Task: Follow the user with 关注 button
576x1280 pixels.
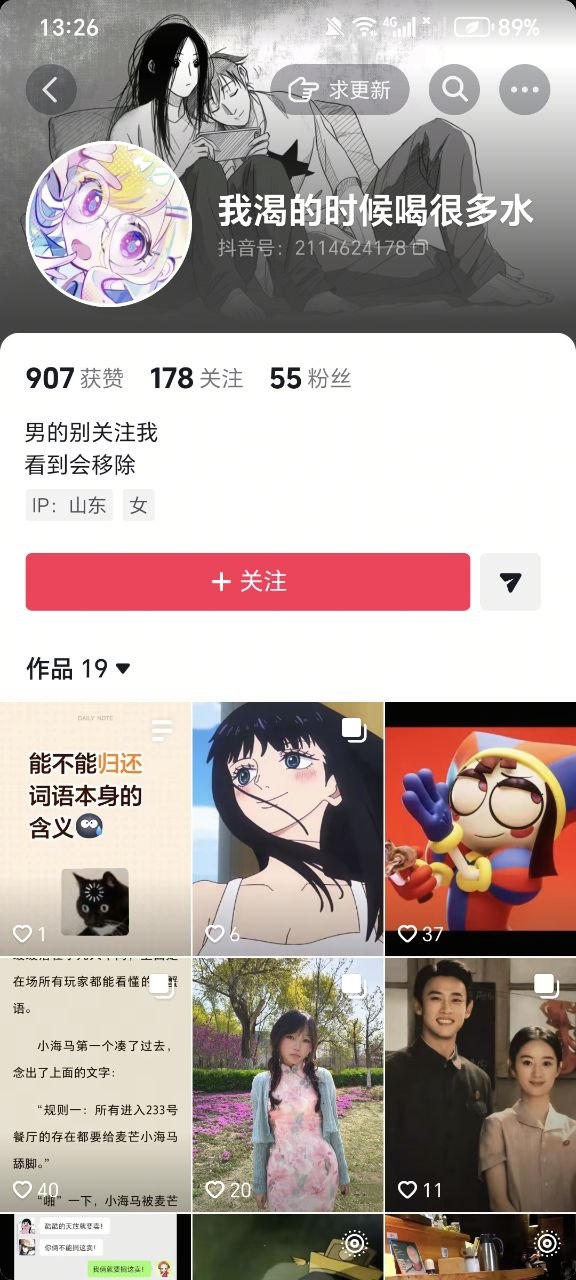Action: coord(248,582)
